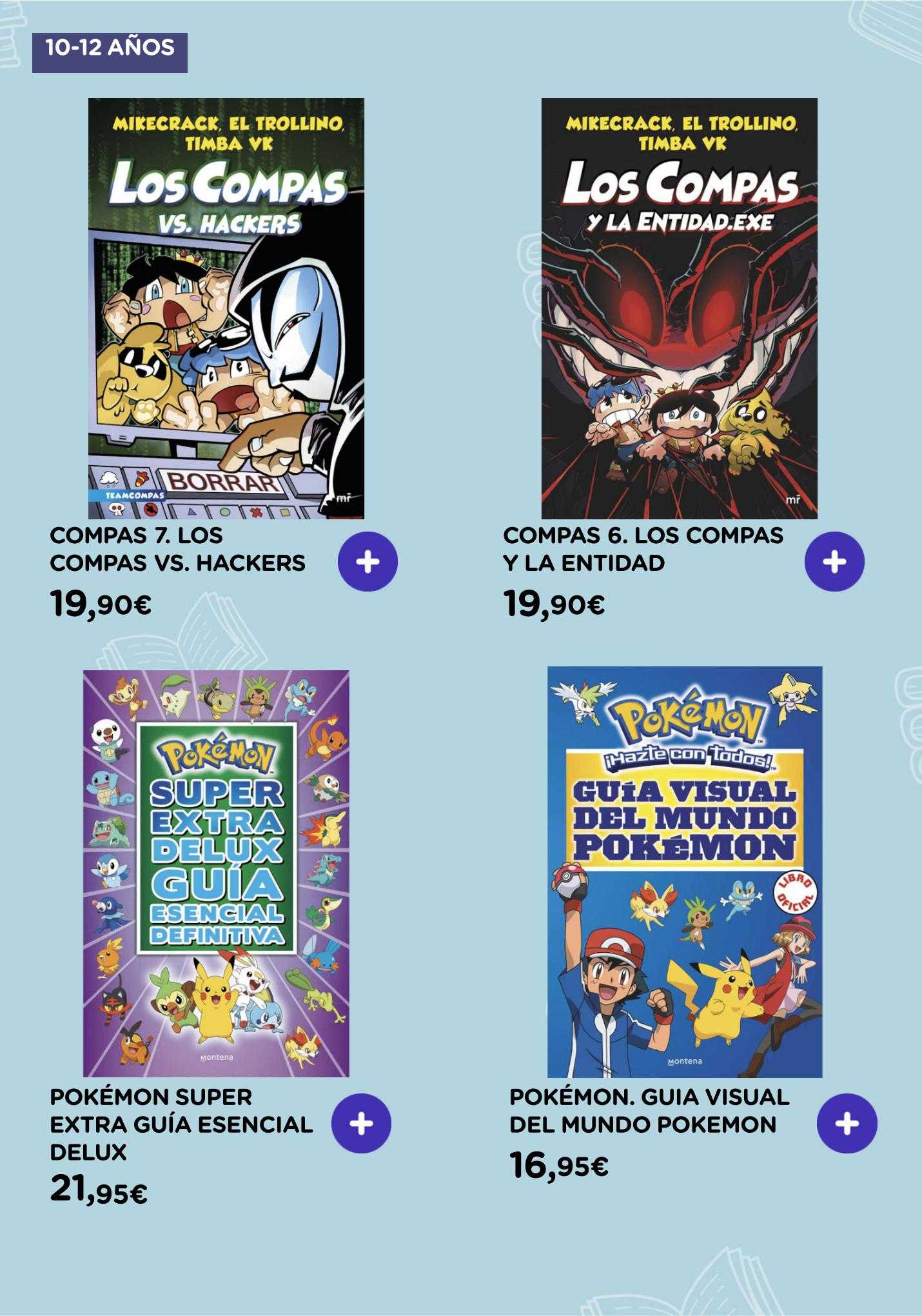This screenshot has height=1316, width=922.
Task: Tap plus button for Compas 6 Entidad
Action: point(834,561)
